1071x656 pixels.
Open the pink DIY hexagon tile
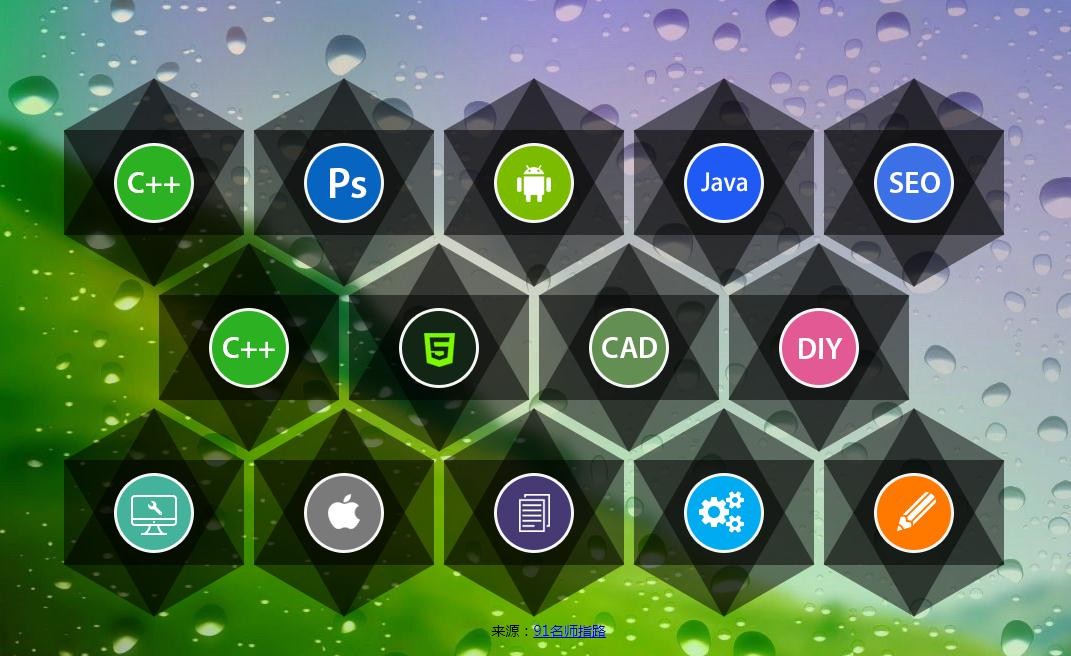819,348
